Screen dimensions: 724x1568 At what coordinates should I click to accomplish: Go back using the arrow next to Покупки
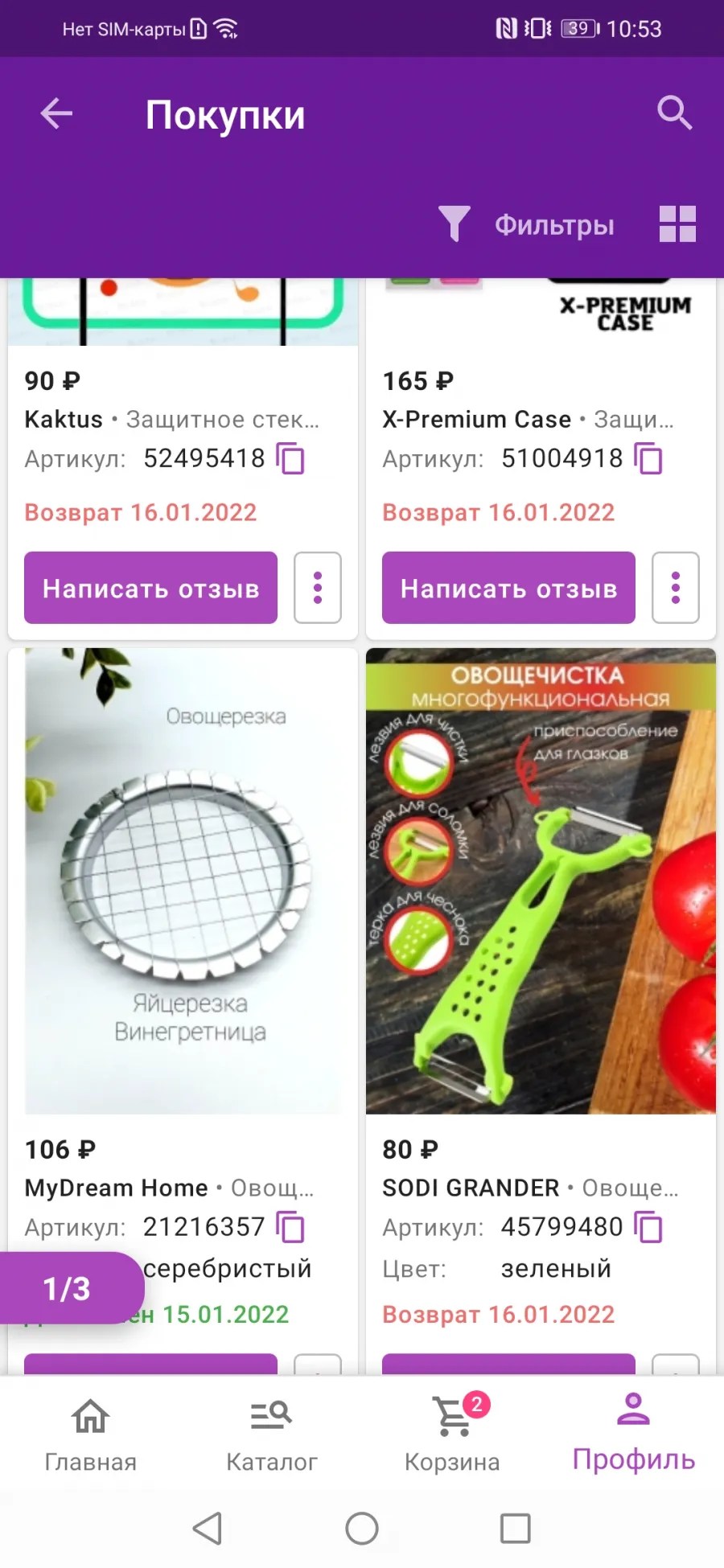(56, 113)
